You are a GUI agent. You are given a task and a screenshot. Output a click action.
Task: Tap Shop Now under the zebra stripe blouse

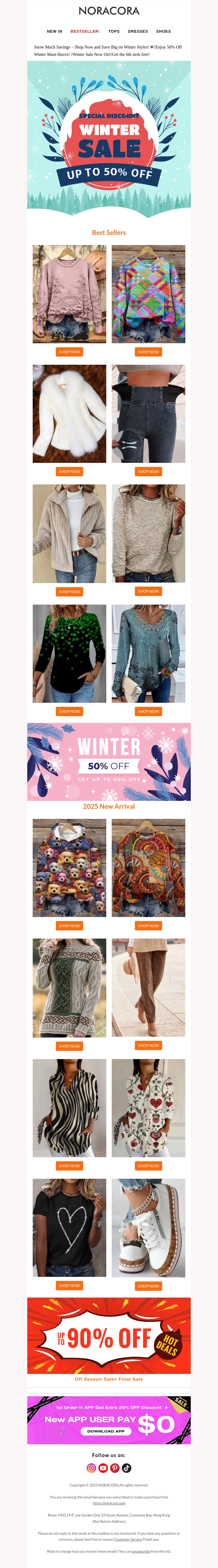tap(69, 1166)
